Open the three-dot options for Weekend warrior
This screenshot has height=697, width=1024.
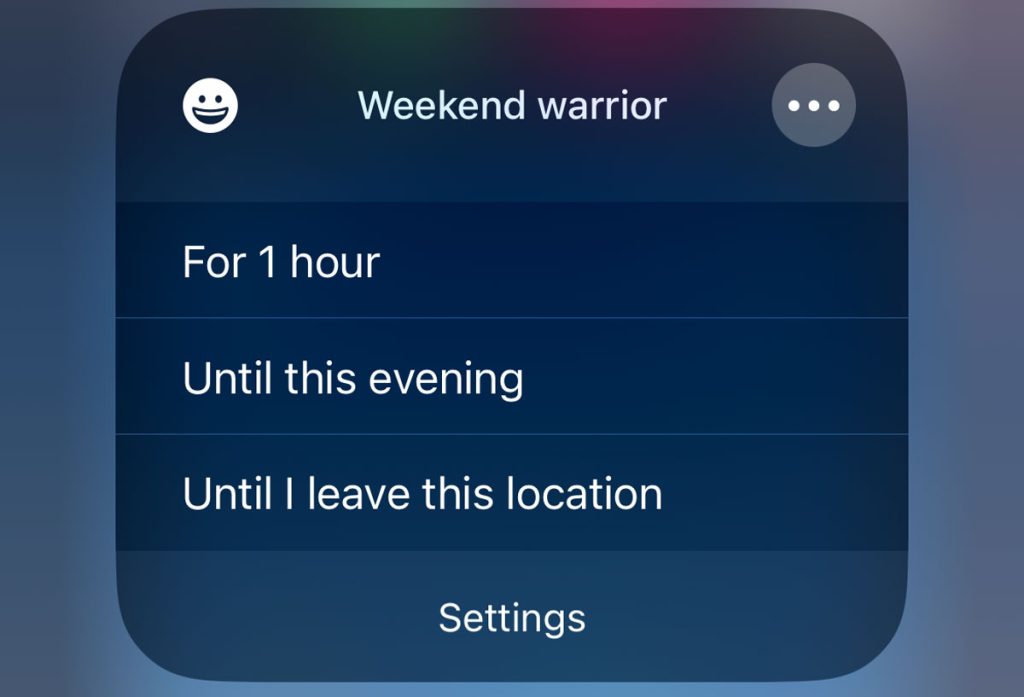click(x=813, y=105)
